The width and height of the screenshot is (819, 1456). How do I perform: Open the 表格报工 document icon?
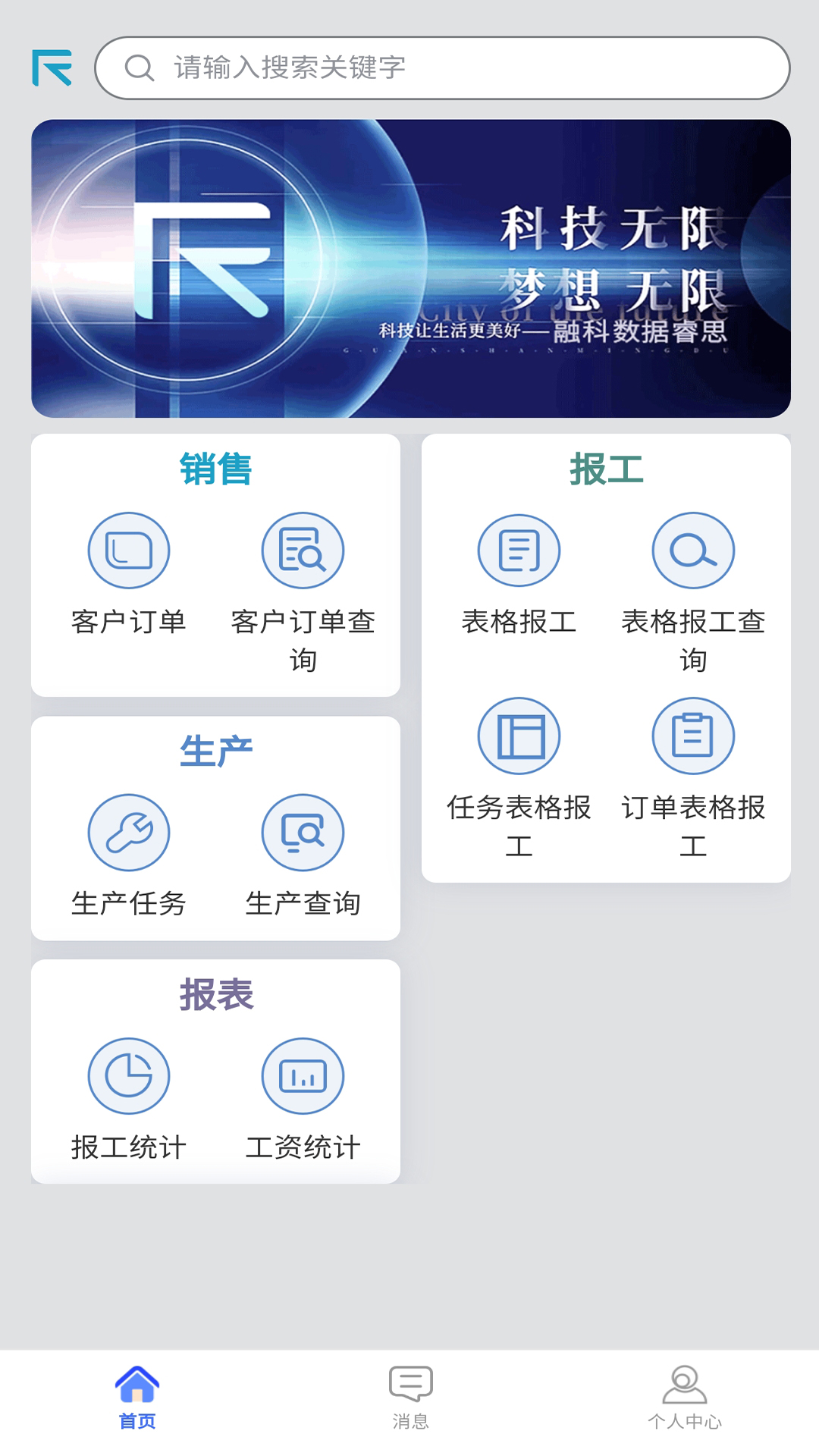(x=519, y=550)
